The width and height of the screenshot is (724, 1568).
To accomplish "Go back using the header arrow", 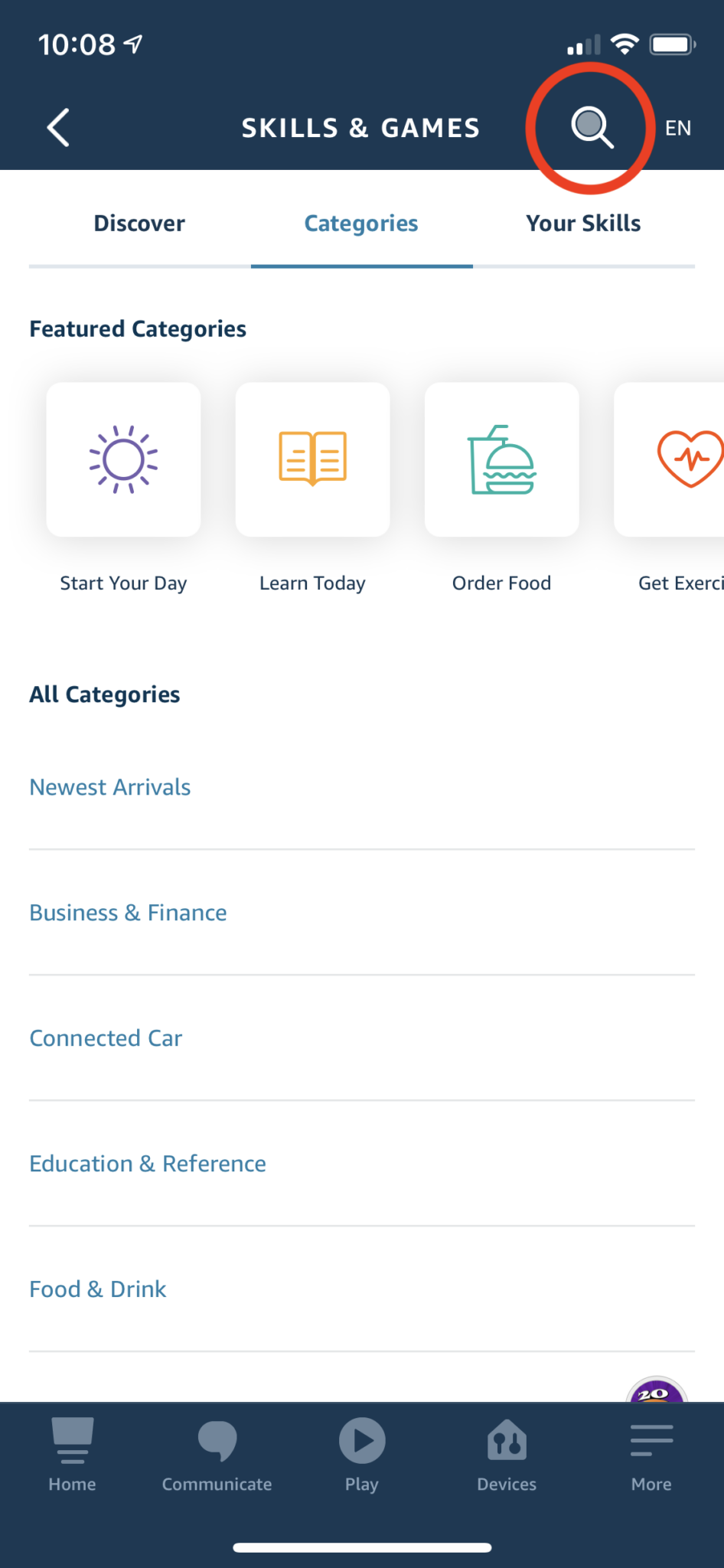I will pyautogui.click(x=58, y=127).
